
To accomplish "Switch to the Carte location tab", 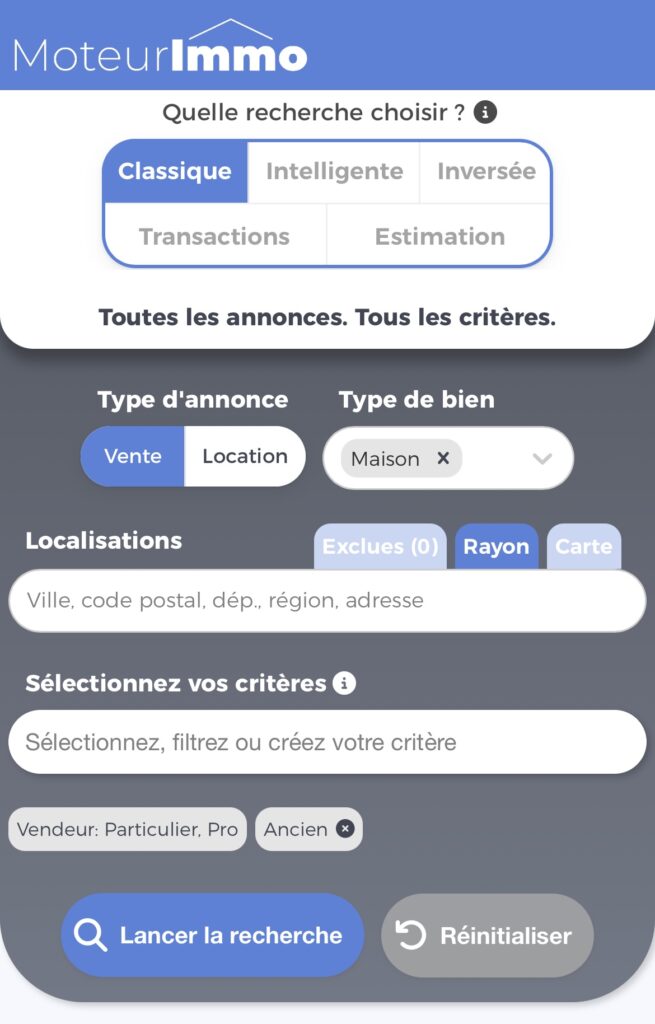I will [x=584, y=547].
